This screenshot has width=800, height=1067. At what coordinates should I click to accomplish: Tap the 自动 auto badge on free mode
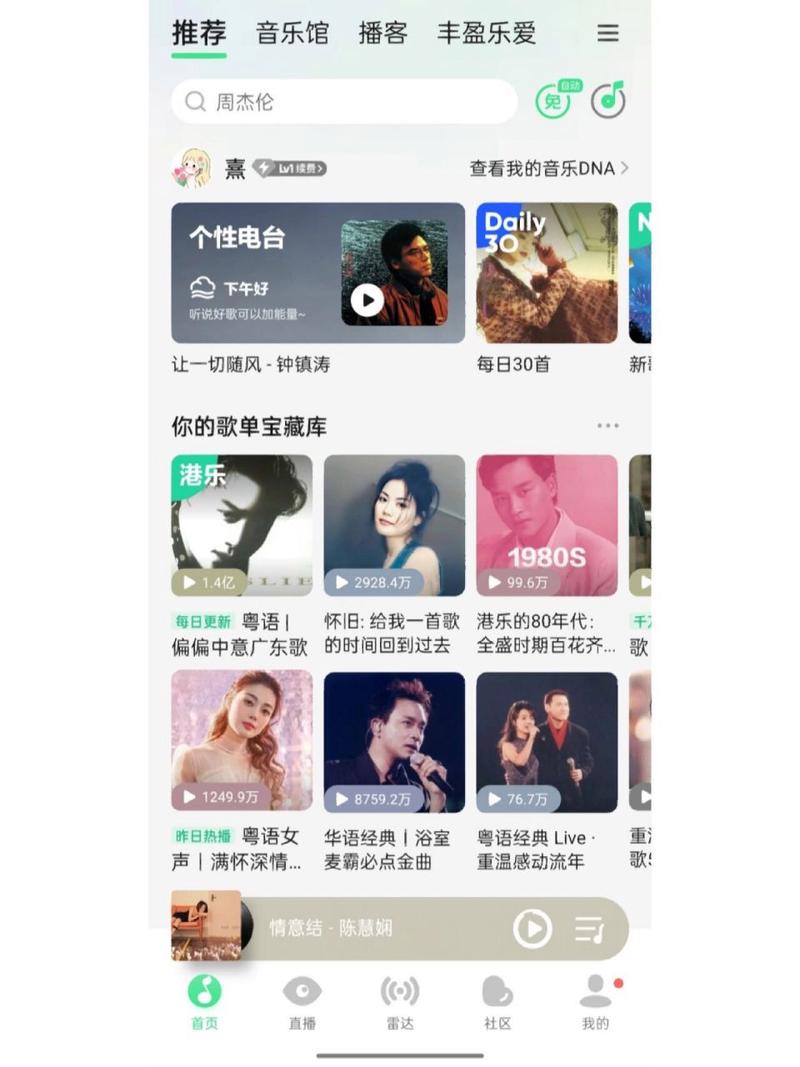568,85
